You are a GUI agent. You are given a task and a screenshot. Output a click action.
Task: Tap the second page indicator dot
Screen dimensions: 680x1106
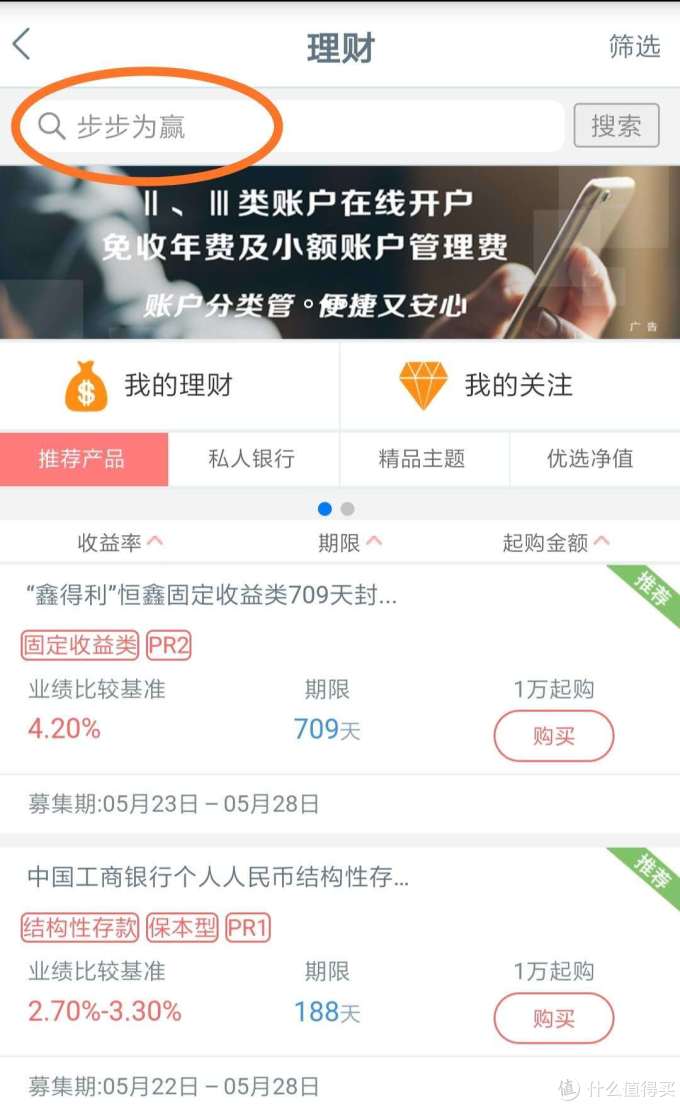tap(347, 509)
